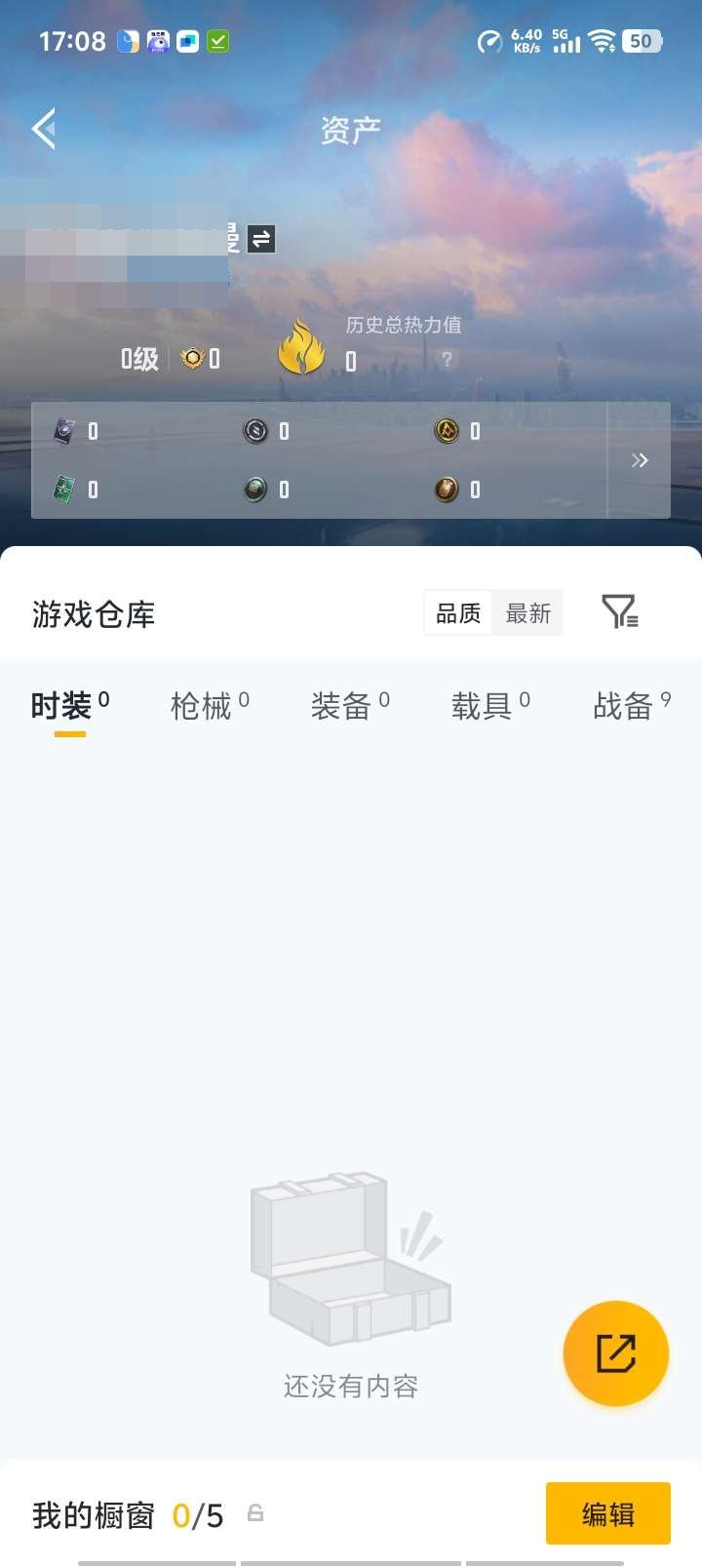
Task: Click the lock icon beside 我的橱窗
Action: [256, 1514]
